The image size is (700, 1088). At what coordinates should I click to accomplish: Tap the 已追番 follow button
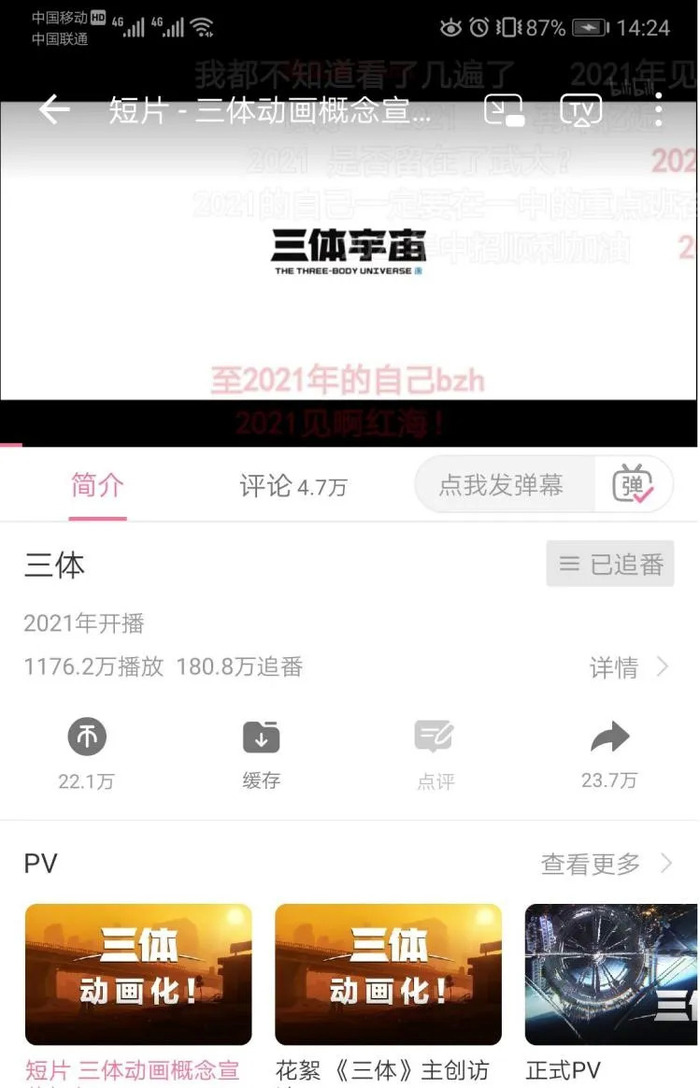[610, 564]
